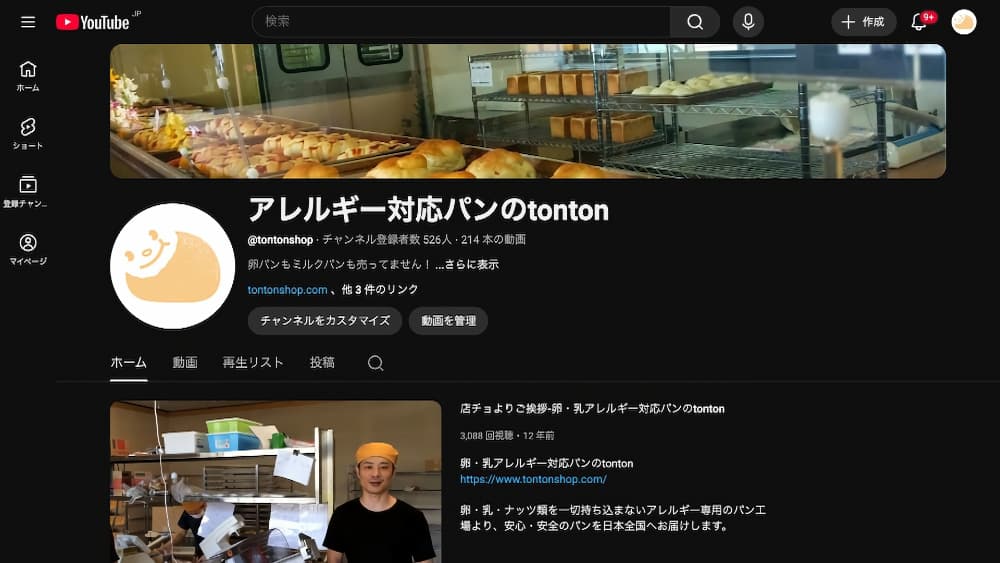1000x563 pixels.
Task: Switch to the 投稿 tab
Action: [322, 363]
